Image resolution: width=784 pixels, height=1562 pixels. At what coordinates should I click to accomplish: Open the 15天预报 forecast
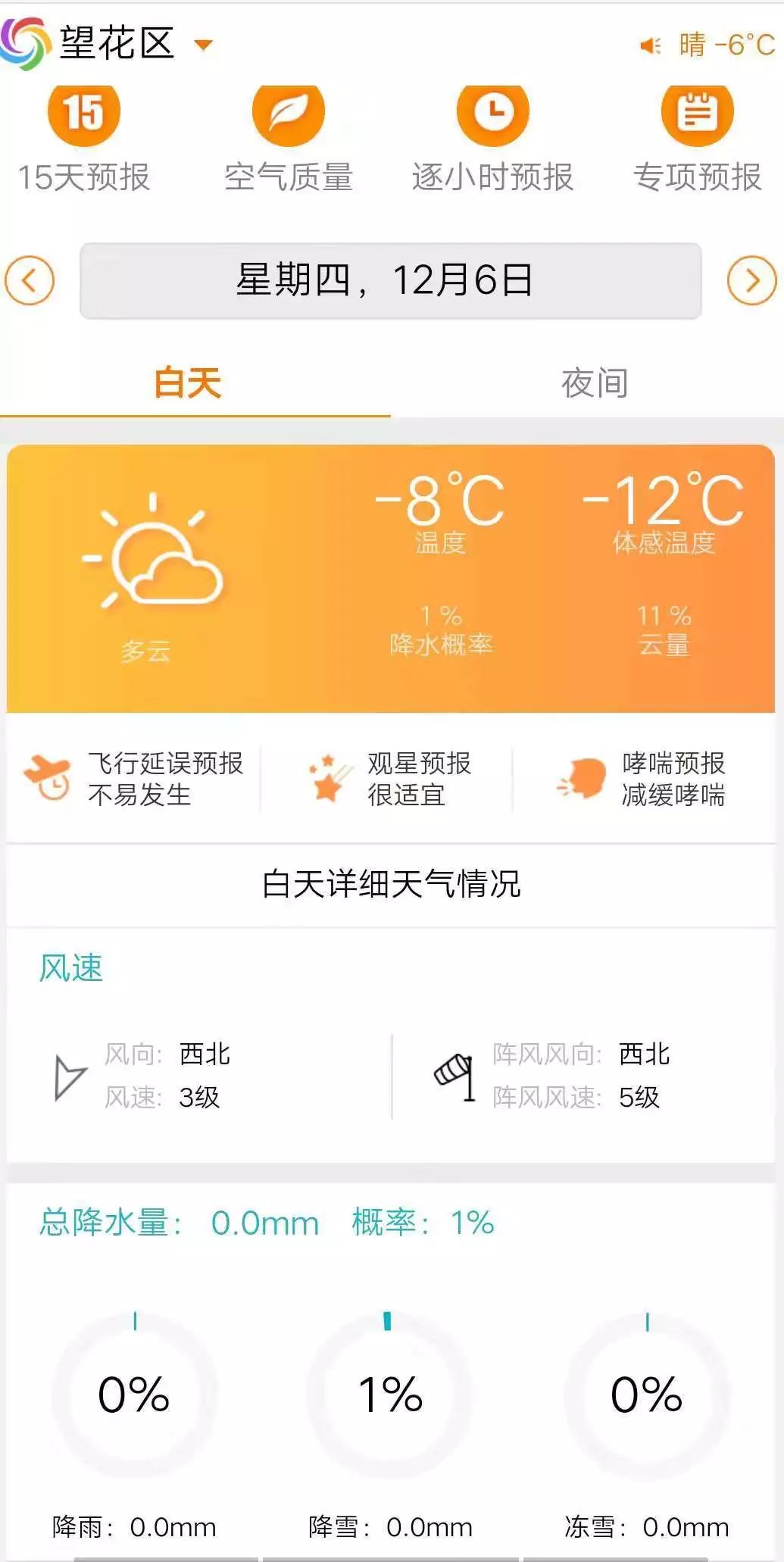pyautogui.click(x=84, y=139)
